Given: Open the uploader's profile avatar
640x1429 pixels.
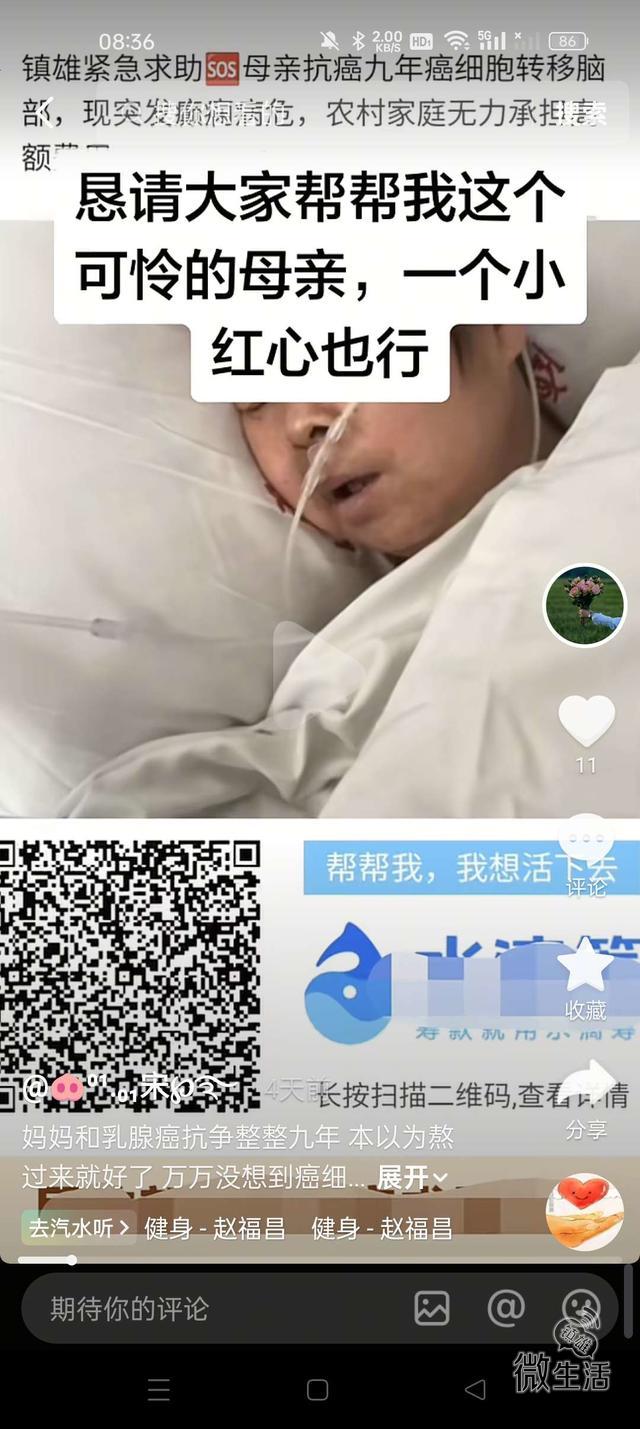Looking at the screenshot, I should point(584,605).
